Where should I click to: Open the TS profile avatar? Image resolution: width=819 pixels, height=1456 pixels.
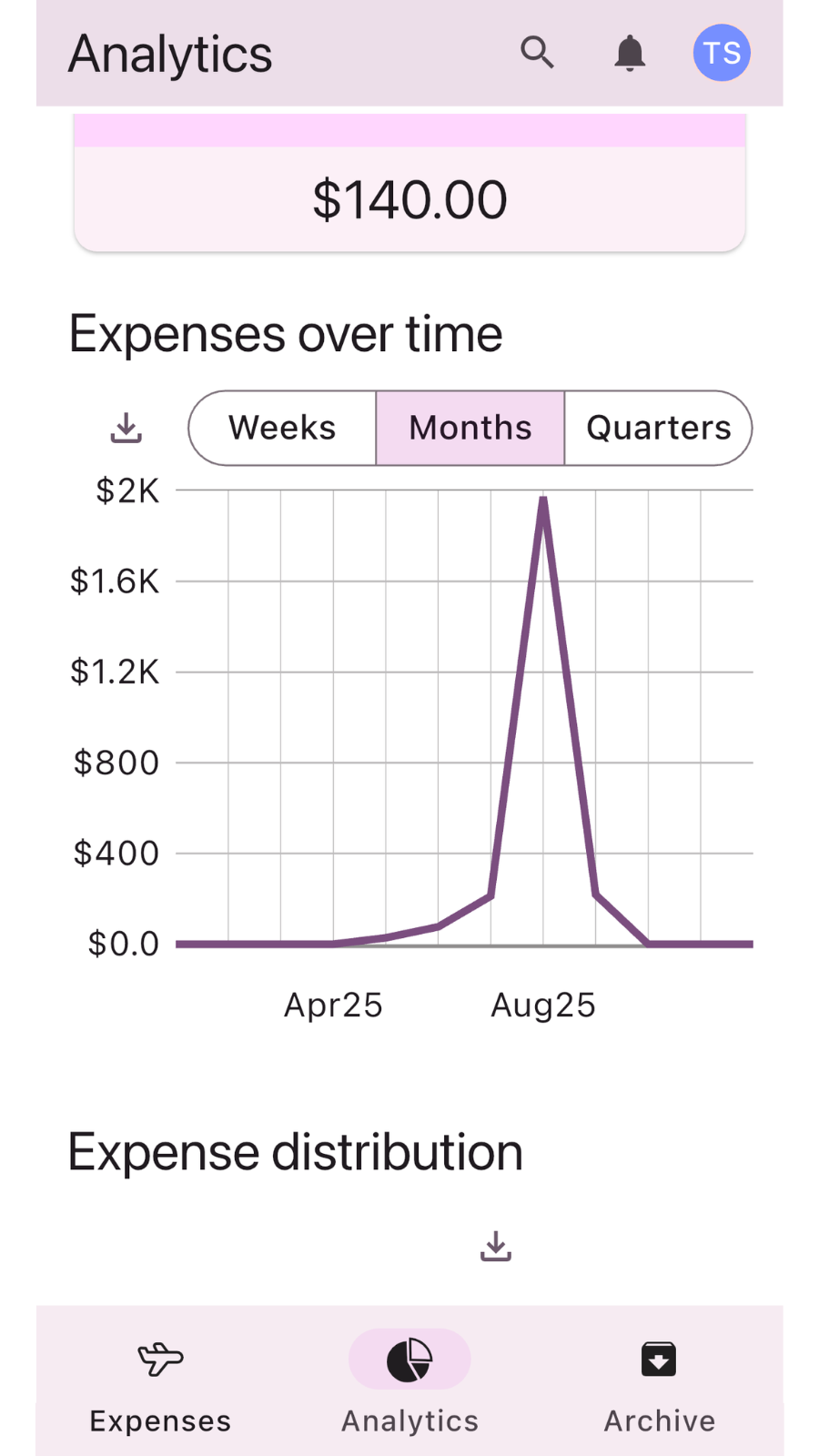(722, 53)
